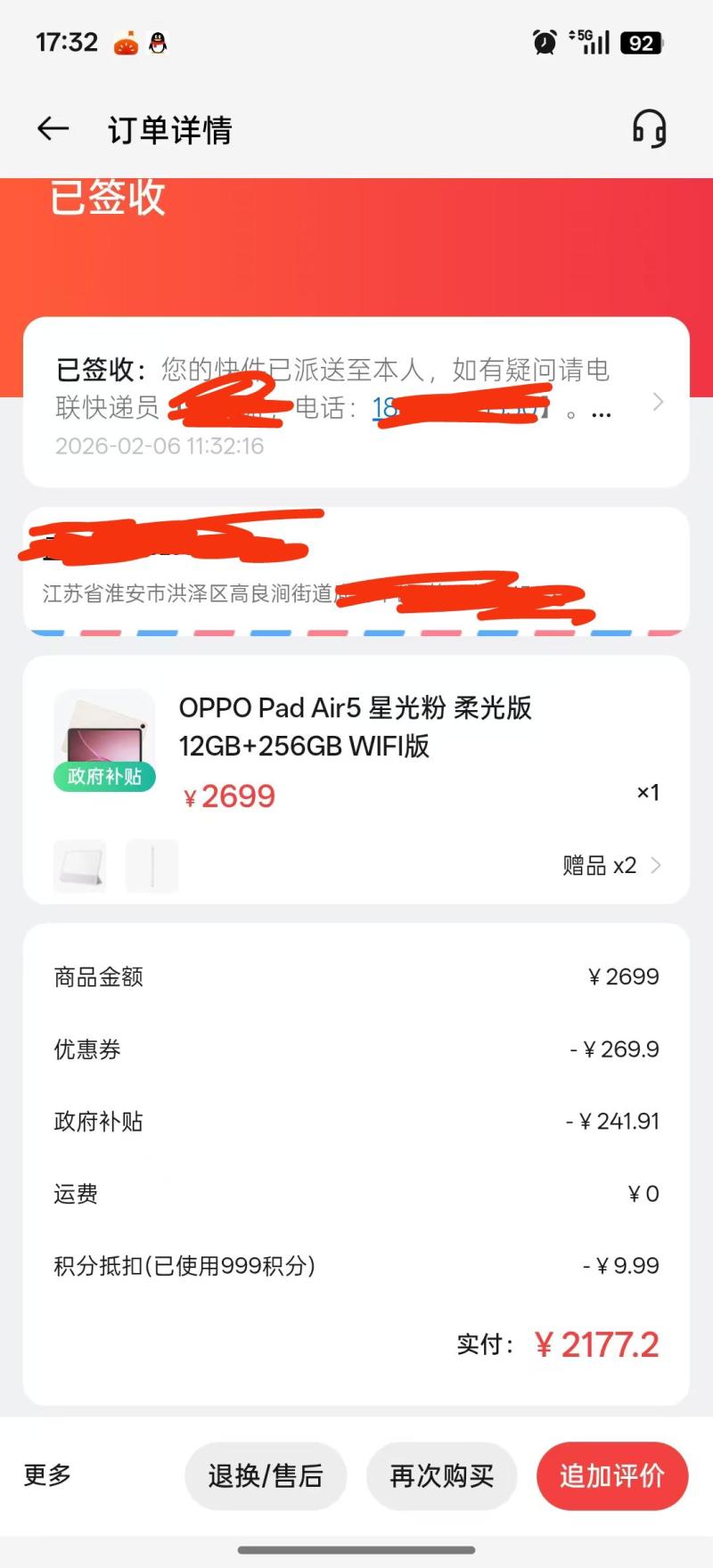Tap 更多 for more options
Image resolution: width=713 pixels, height=1568 pixels.
coord(48,1475)
